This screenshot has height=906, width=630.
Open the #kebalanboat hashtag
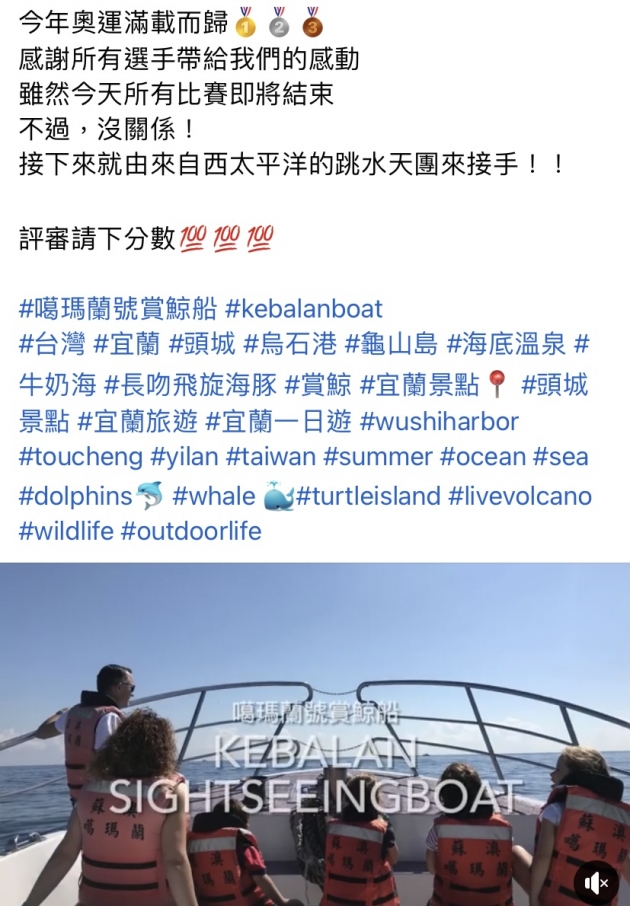coord(304,308)
